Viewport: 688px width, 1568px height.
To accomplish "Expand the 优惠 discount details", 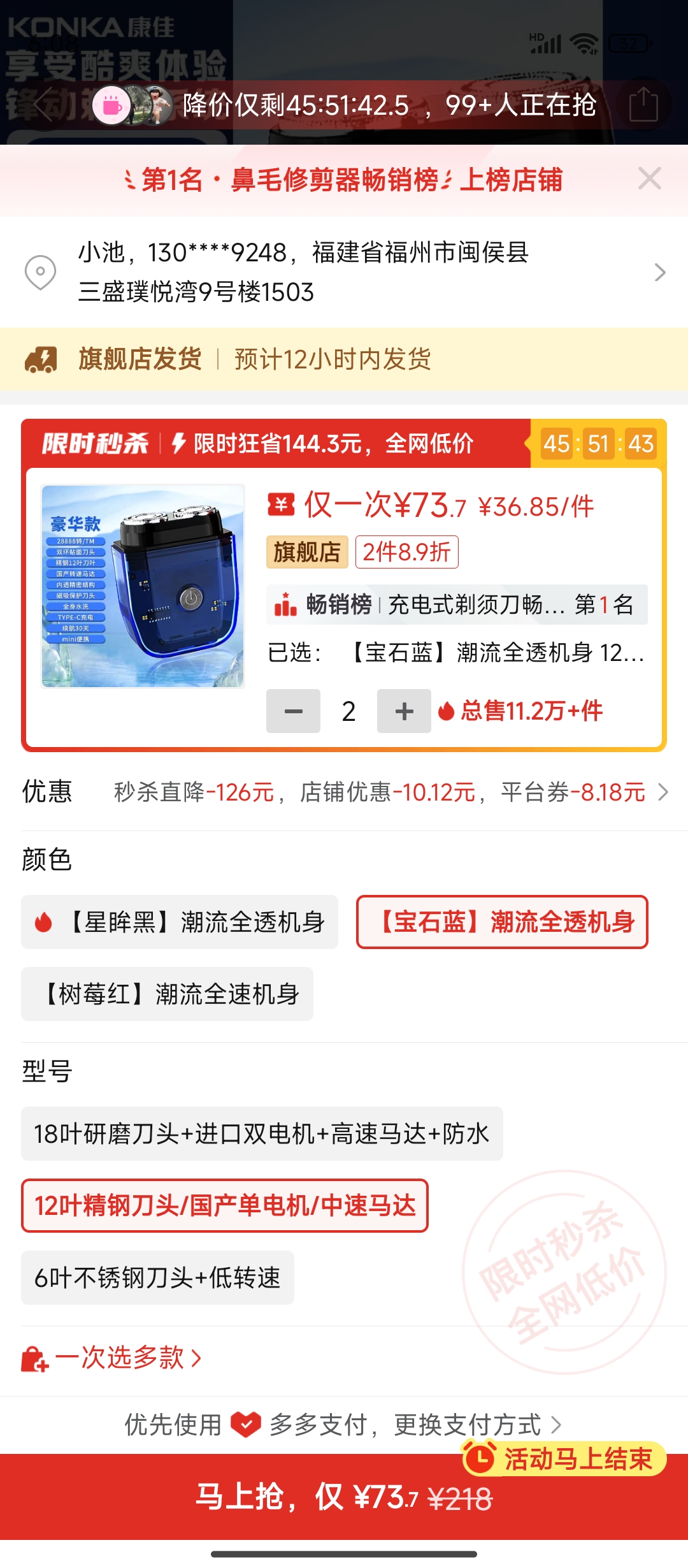I will tap(344, 792).
